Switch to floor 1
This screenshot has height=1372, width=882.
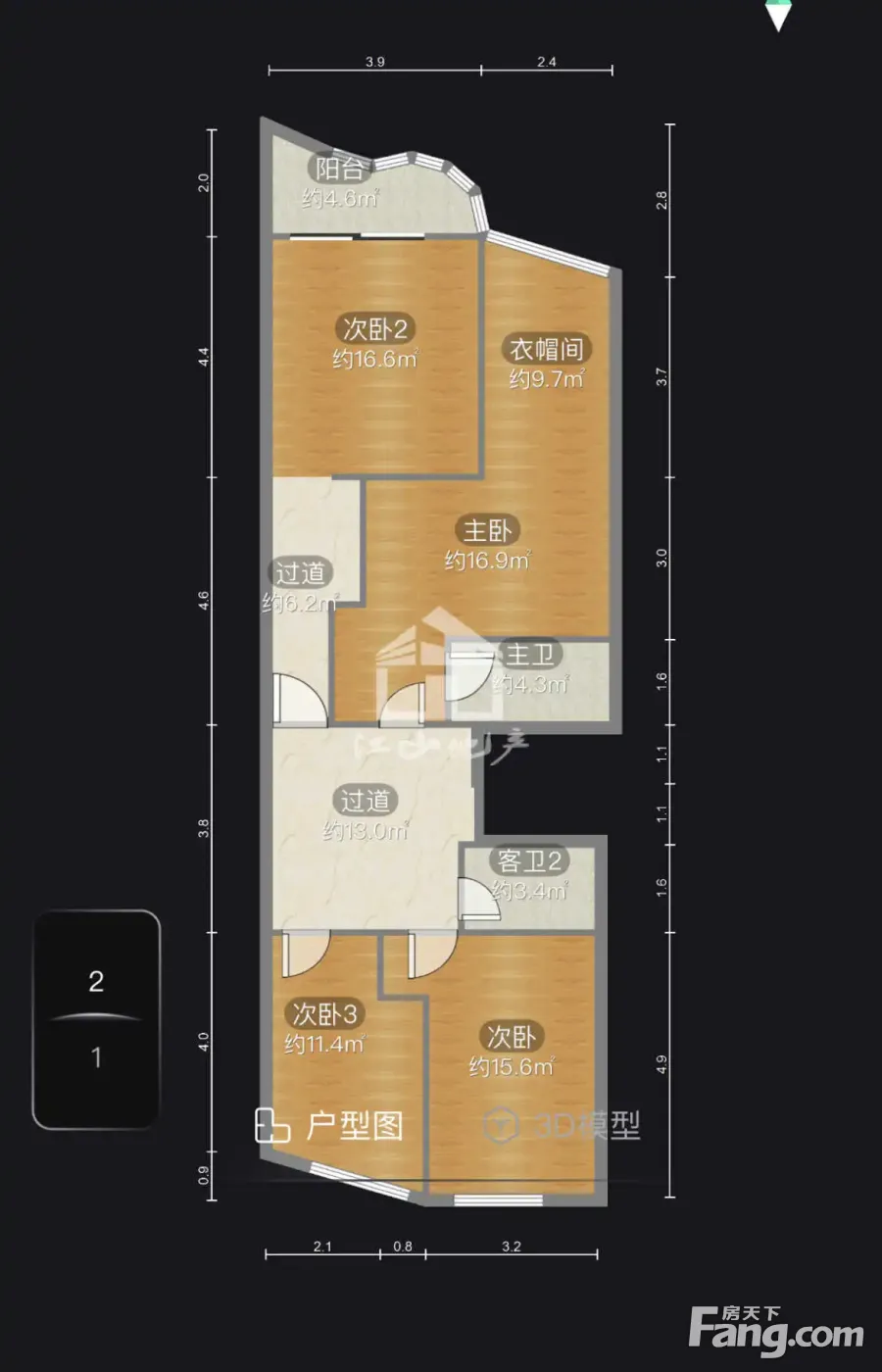(x=96, y=1058)
